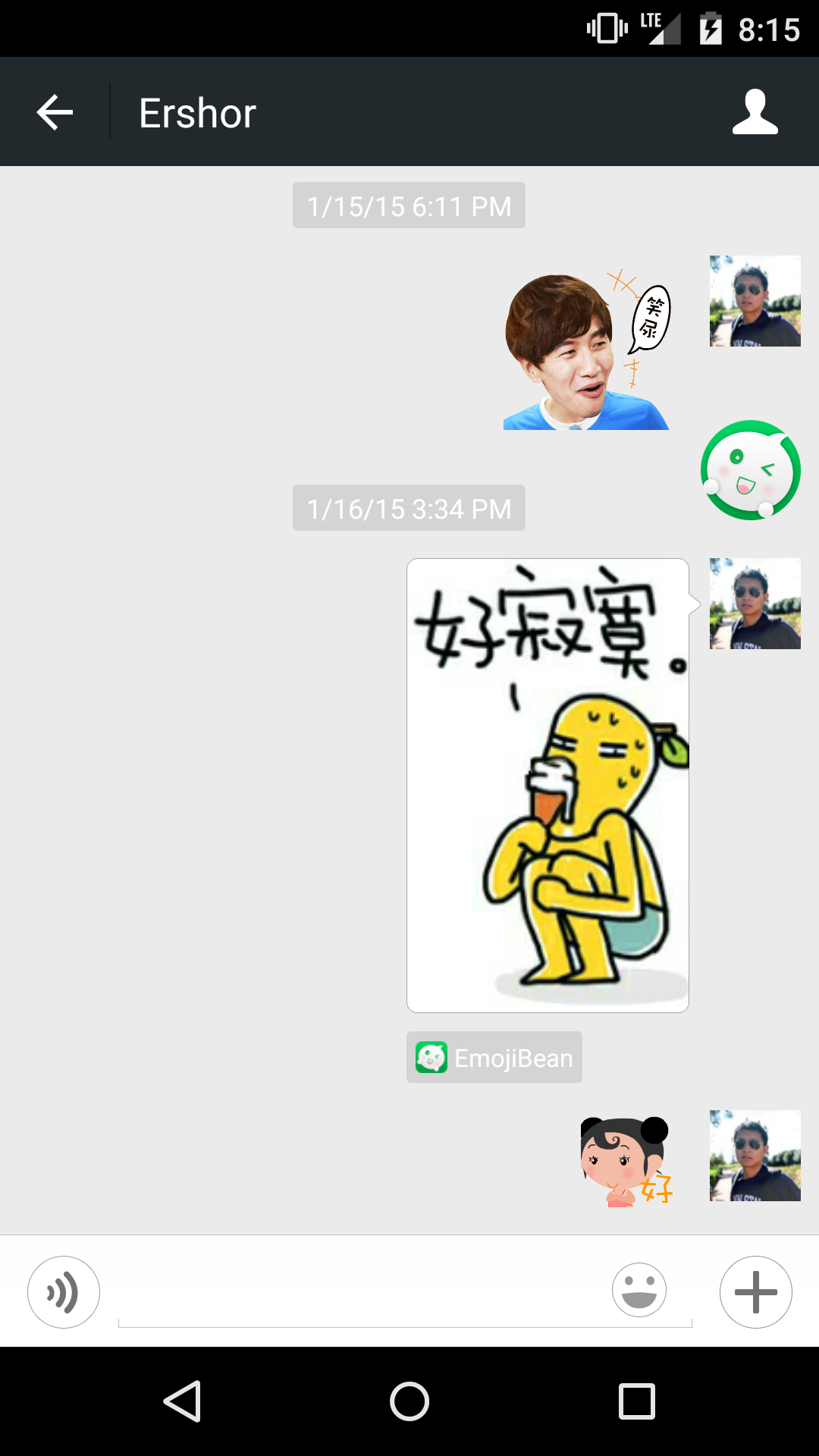Tap the battery charging indicator
819x1456 pixels.
[x=711, y=28]
